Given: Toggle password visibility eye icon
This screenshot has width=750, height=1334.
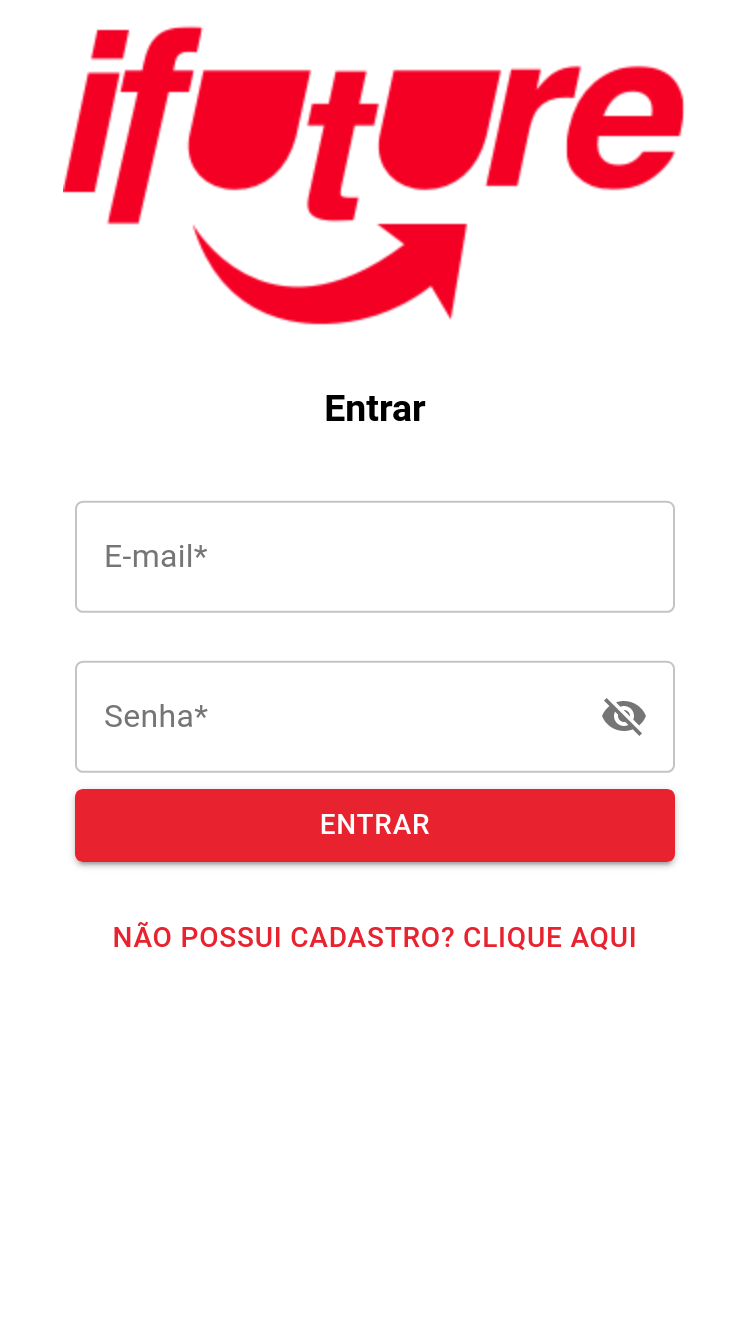Looking at the screenshot, I should tap(624, 717).
